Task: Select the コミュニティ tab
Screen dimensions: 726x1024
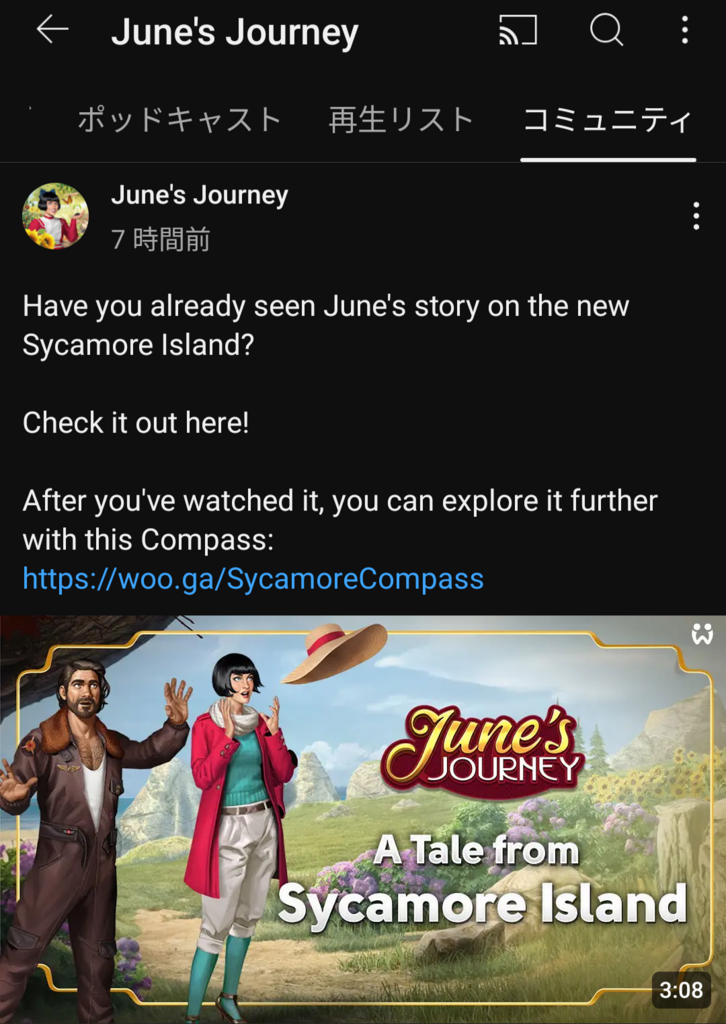Action: (x=607, y=121)
